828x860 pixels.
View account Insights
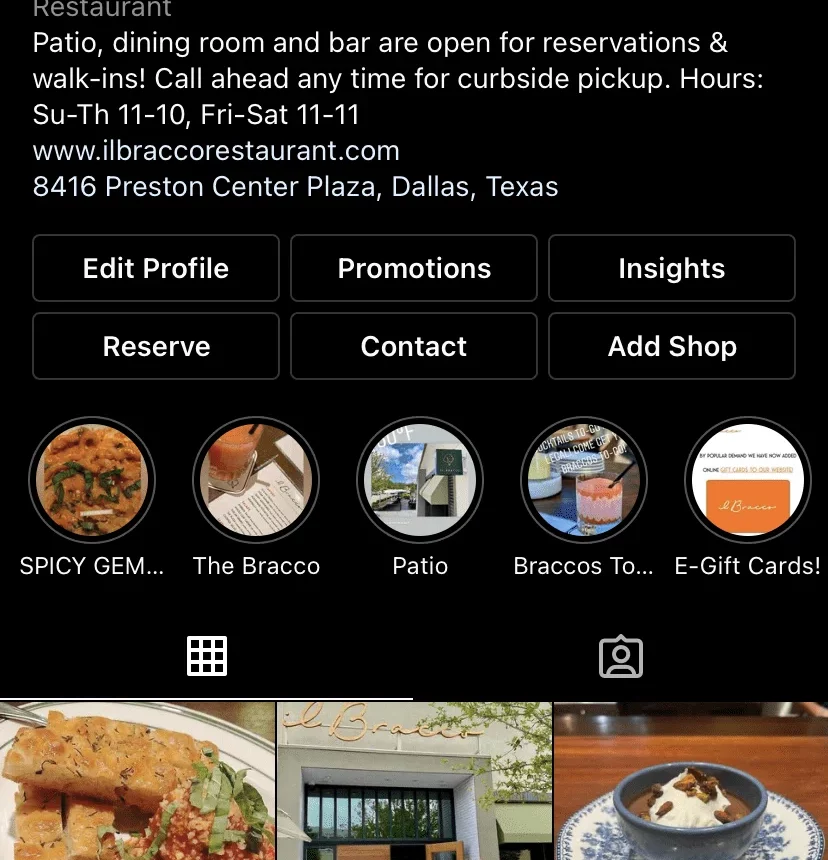point(671,268)
